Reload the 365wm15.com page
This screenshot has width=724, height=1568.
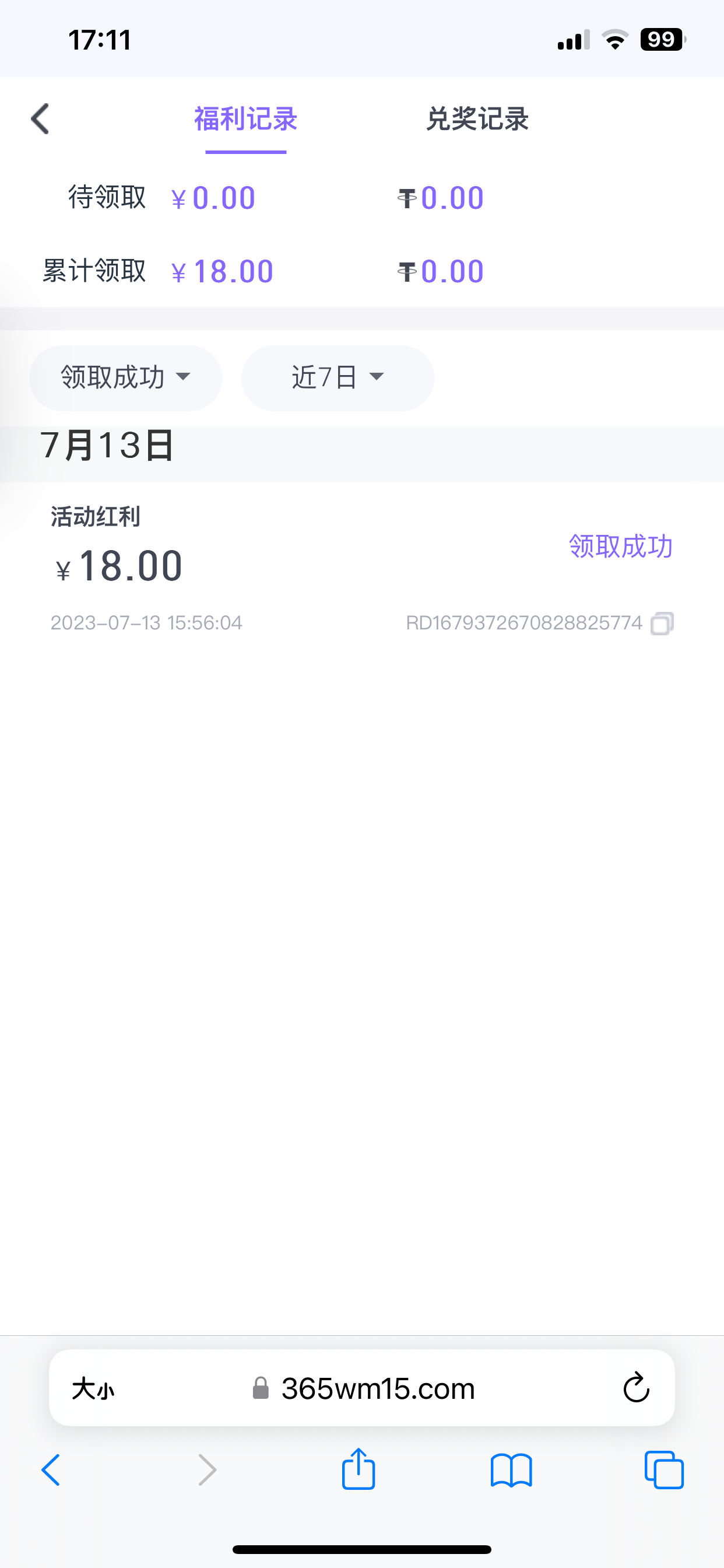pyautogui.click(x=637, y=1388)
